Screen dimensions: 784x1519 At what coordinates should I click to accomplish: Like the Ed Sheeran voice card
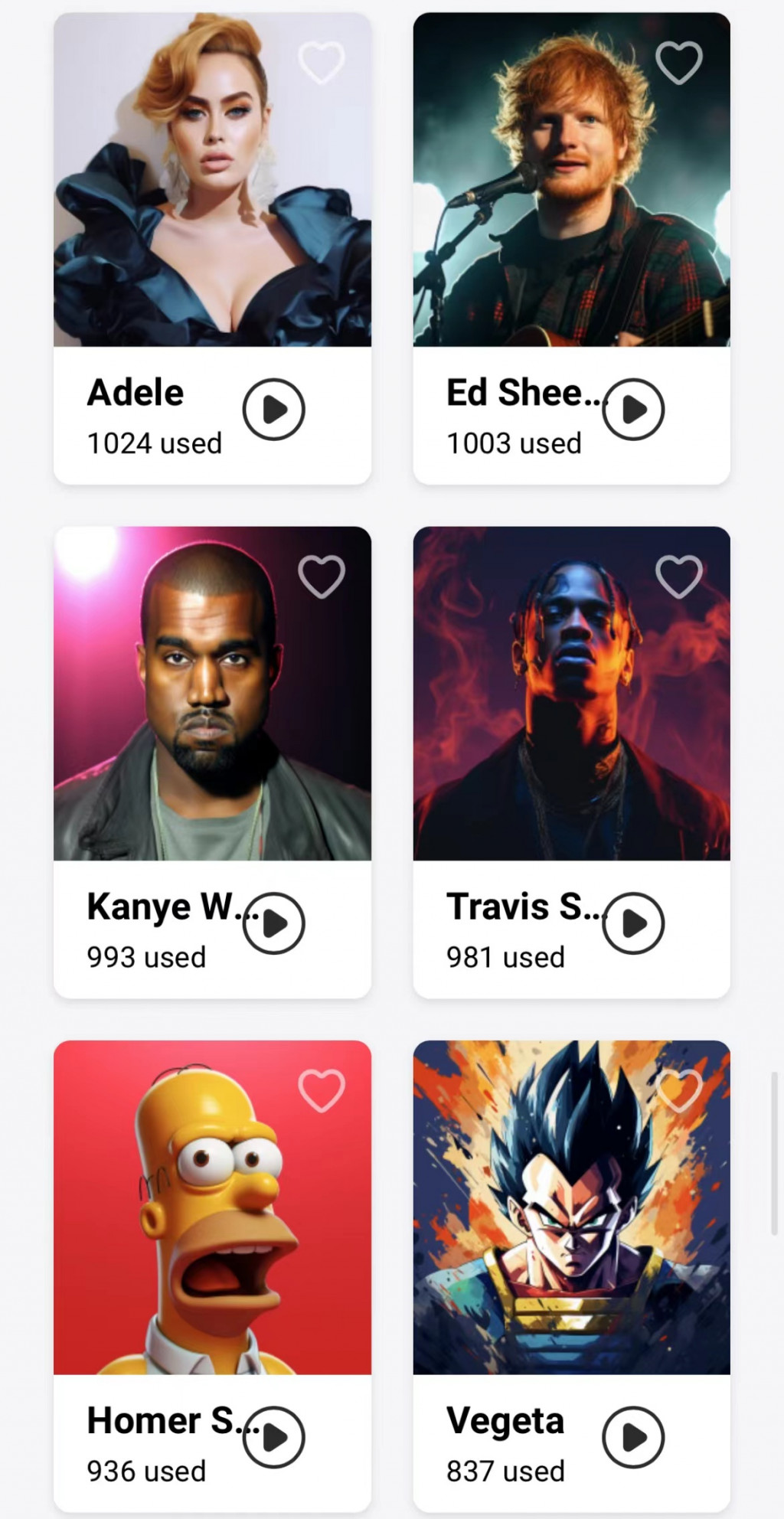[679, 62]
